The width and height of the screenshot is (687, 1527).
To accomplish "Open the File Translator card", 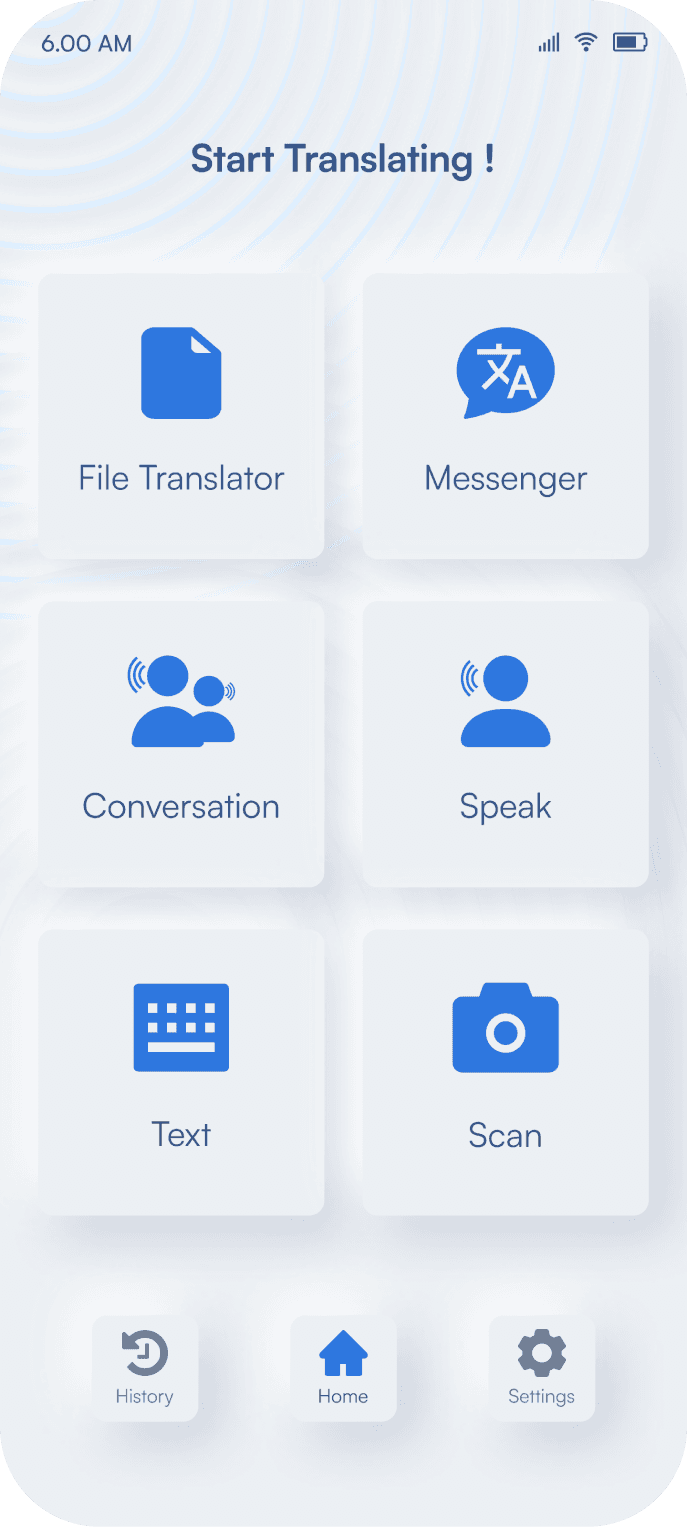I will tap(181, 416).
